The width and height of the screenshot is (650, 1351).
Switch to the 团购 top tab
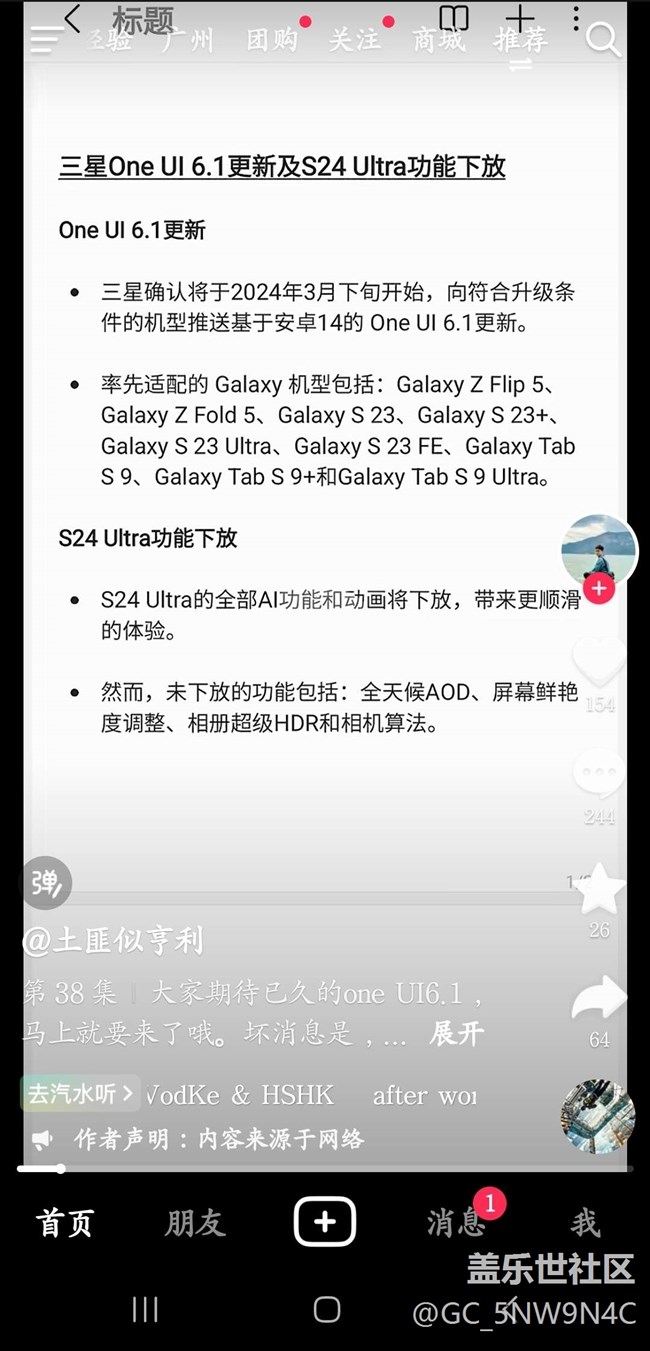tap(272, 40)
